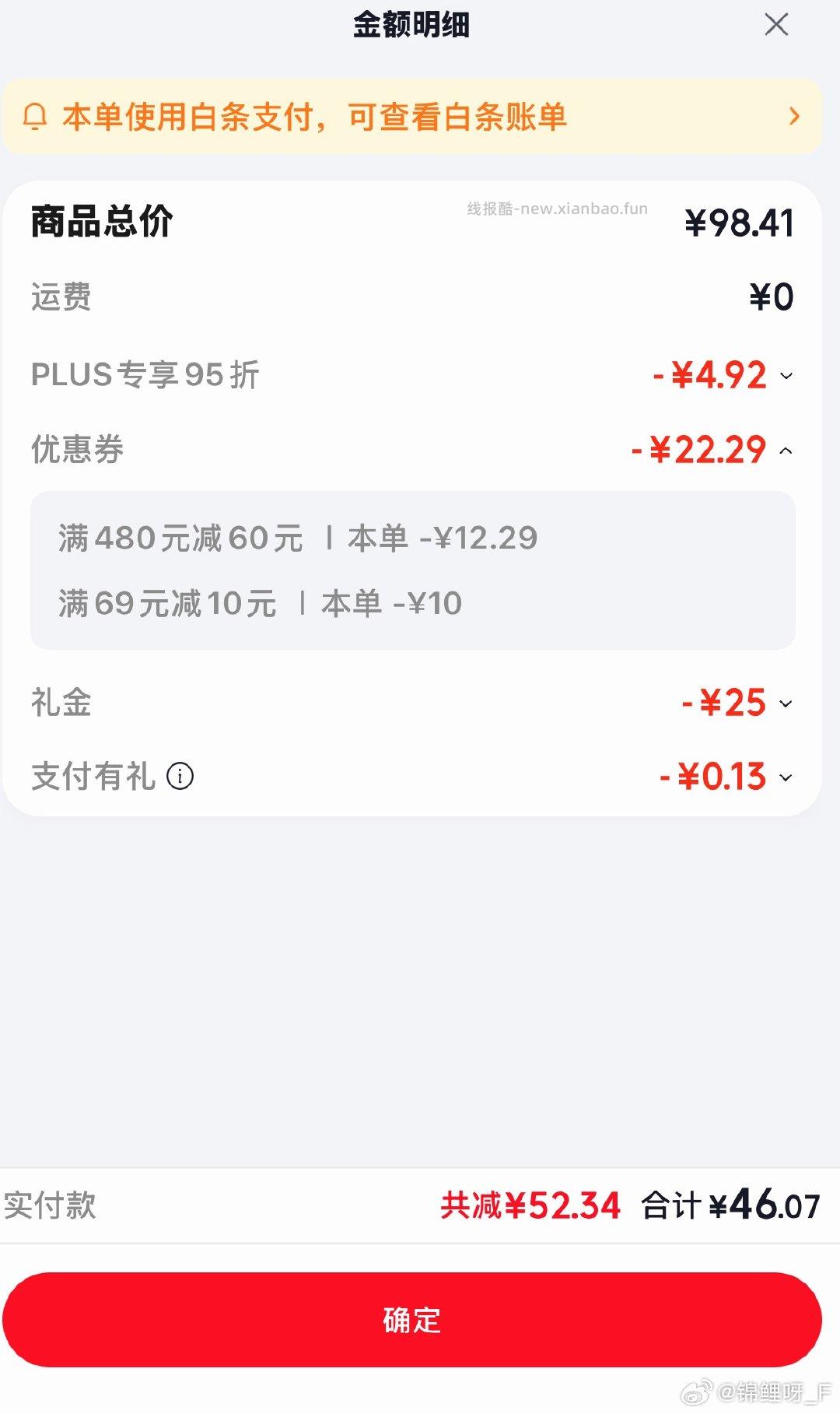This screenshot has width=840, height=1414.
Task: Close the 金额明细 panel
Action: 776,25
